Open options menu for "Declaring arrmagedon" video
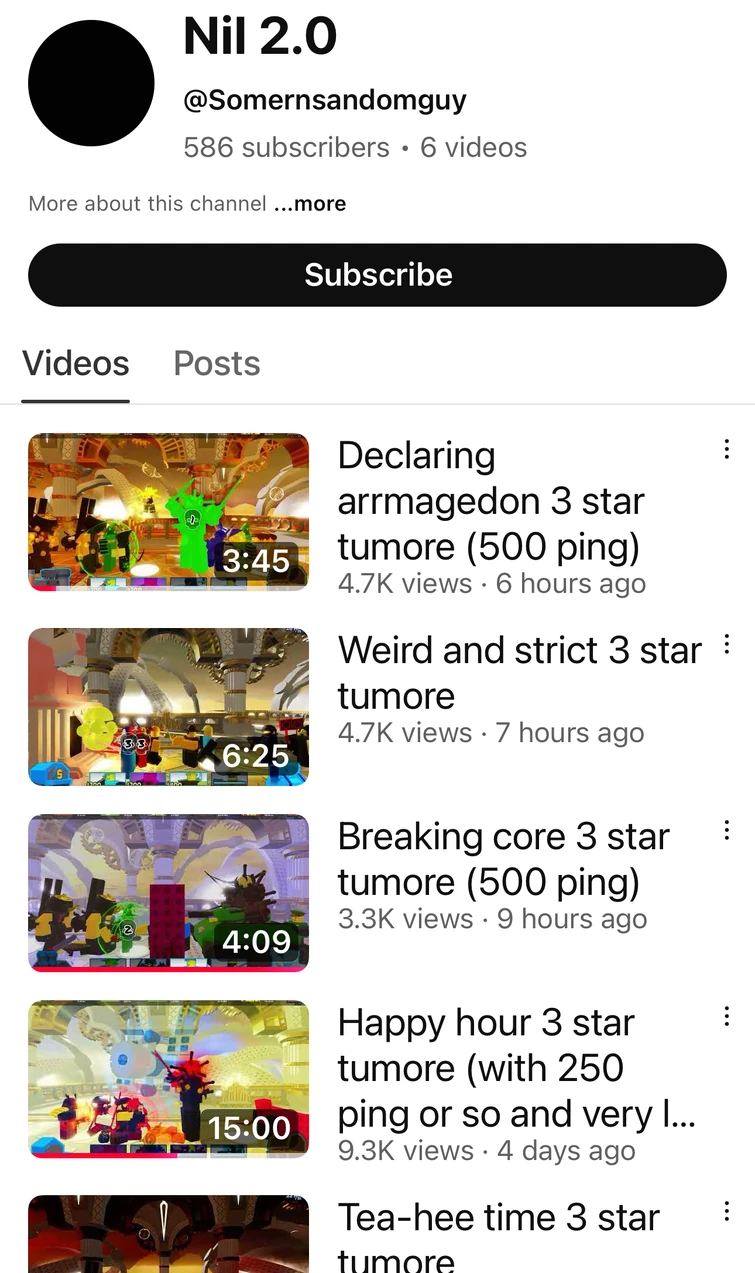This screenshot has height=1273, width=755. [x=726, y=449]
